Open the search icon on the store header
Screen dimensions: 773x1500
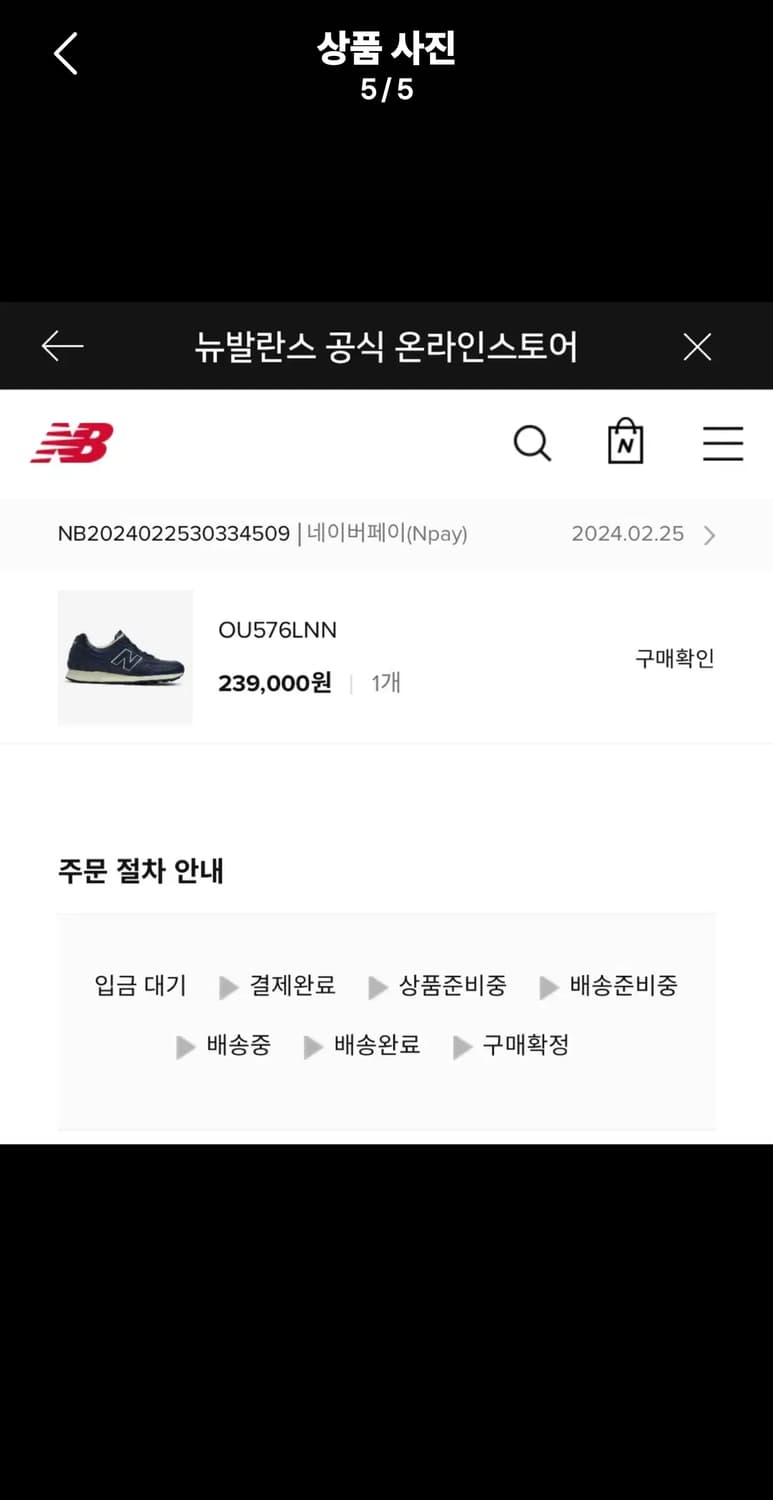[x=531, y=443]
